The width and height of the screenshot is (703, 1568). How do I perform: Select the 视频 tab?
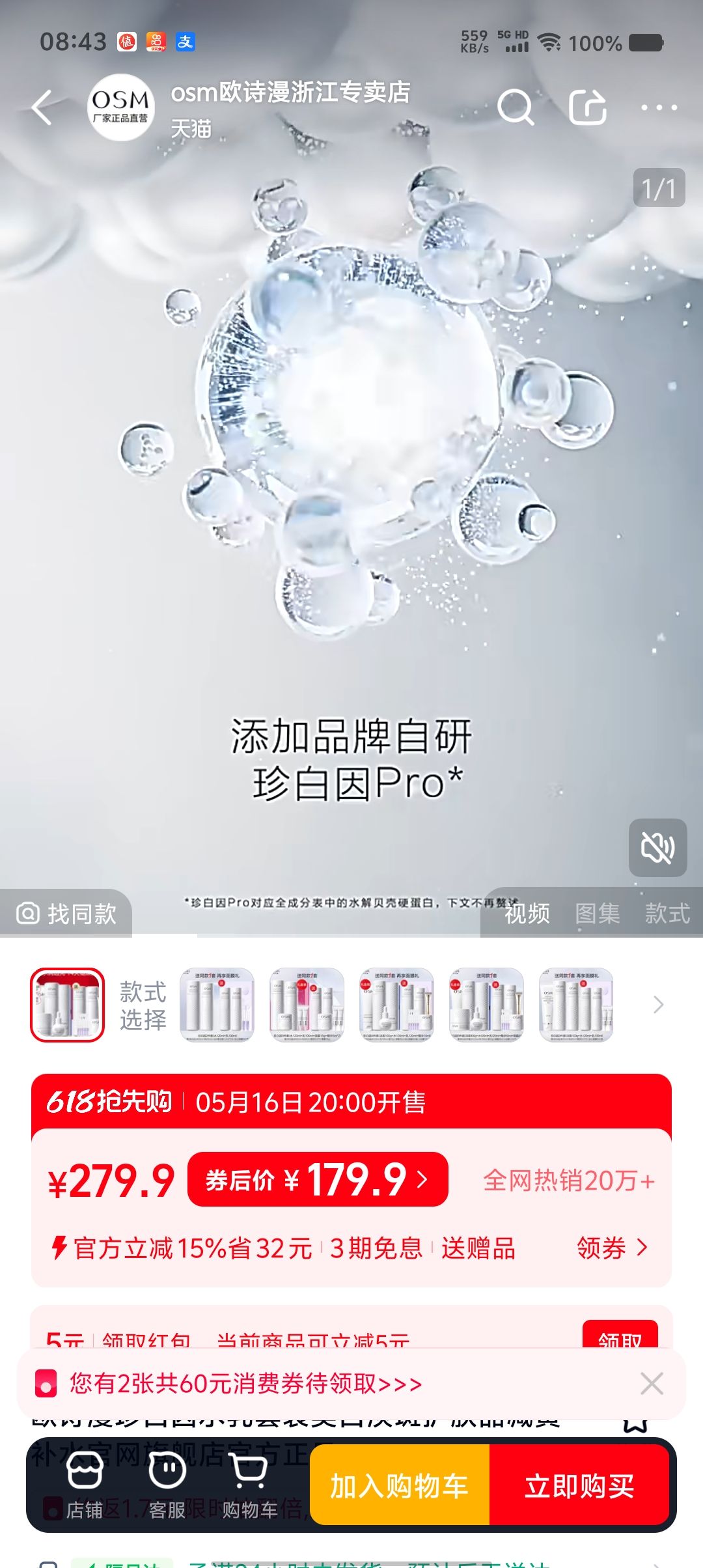(527, 914)
